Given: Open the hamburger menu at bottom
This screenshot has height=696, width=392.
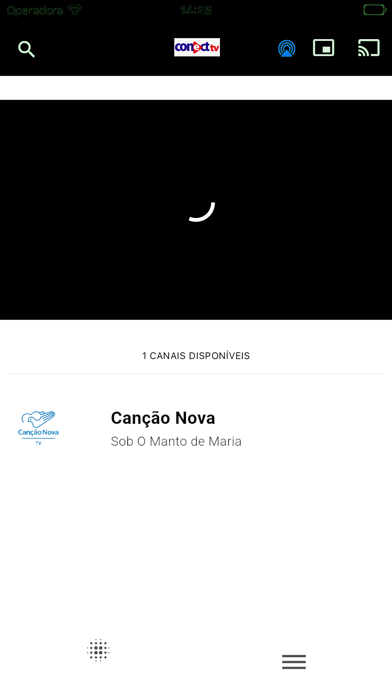Looking at the screenshot, I should pyautogui.click(x=294, y=662).
